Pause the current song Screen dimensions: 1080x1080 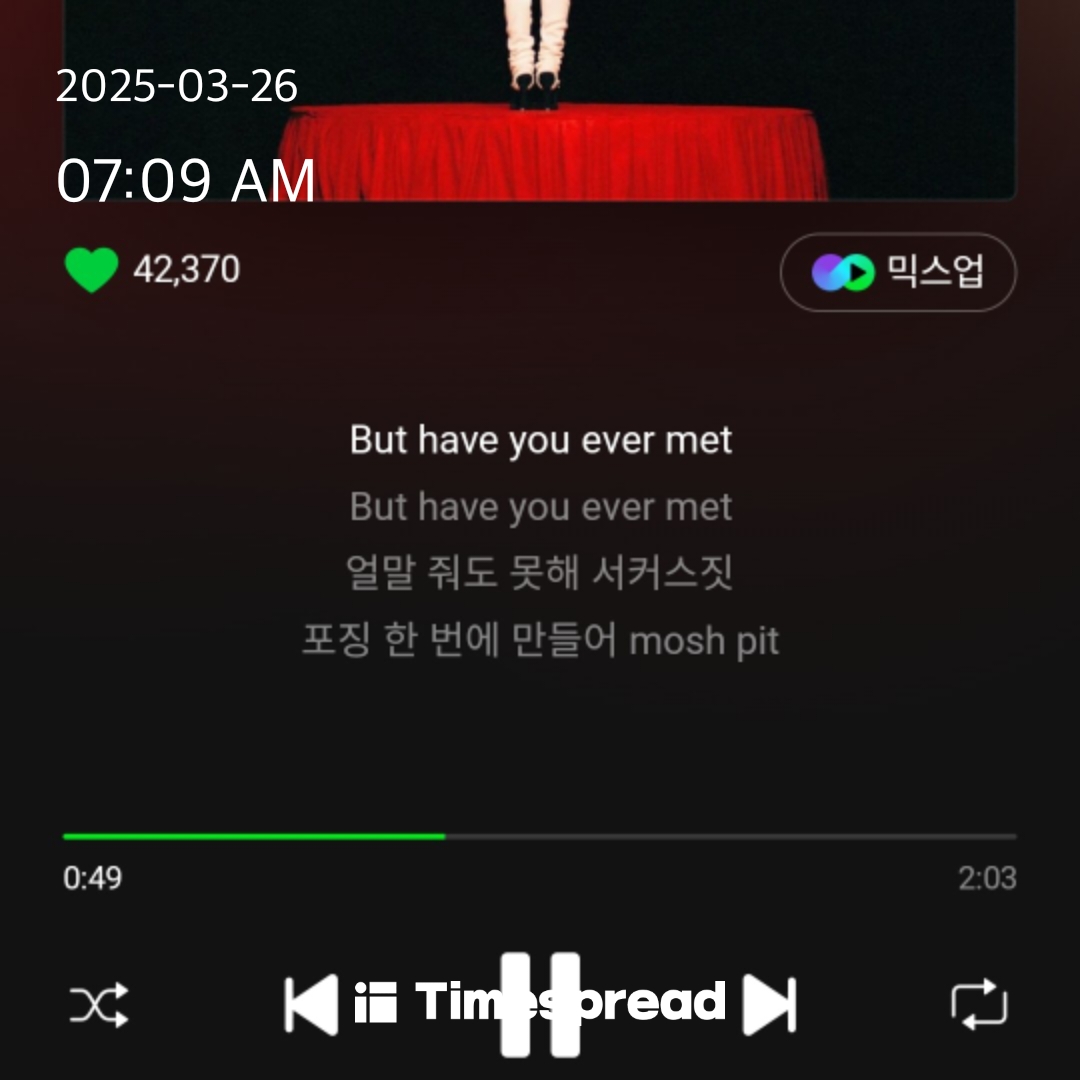coord(540,1004)
